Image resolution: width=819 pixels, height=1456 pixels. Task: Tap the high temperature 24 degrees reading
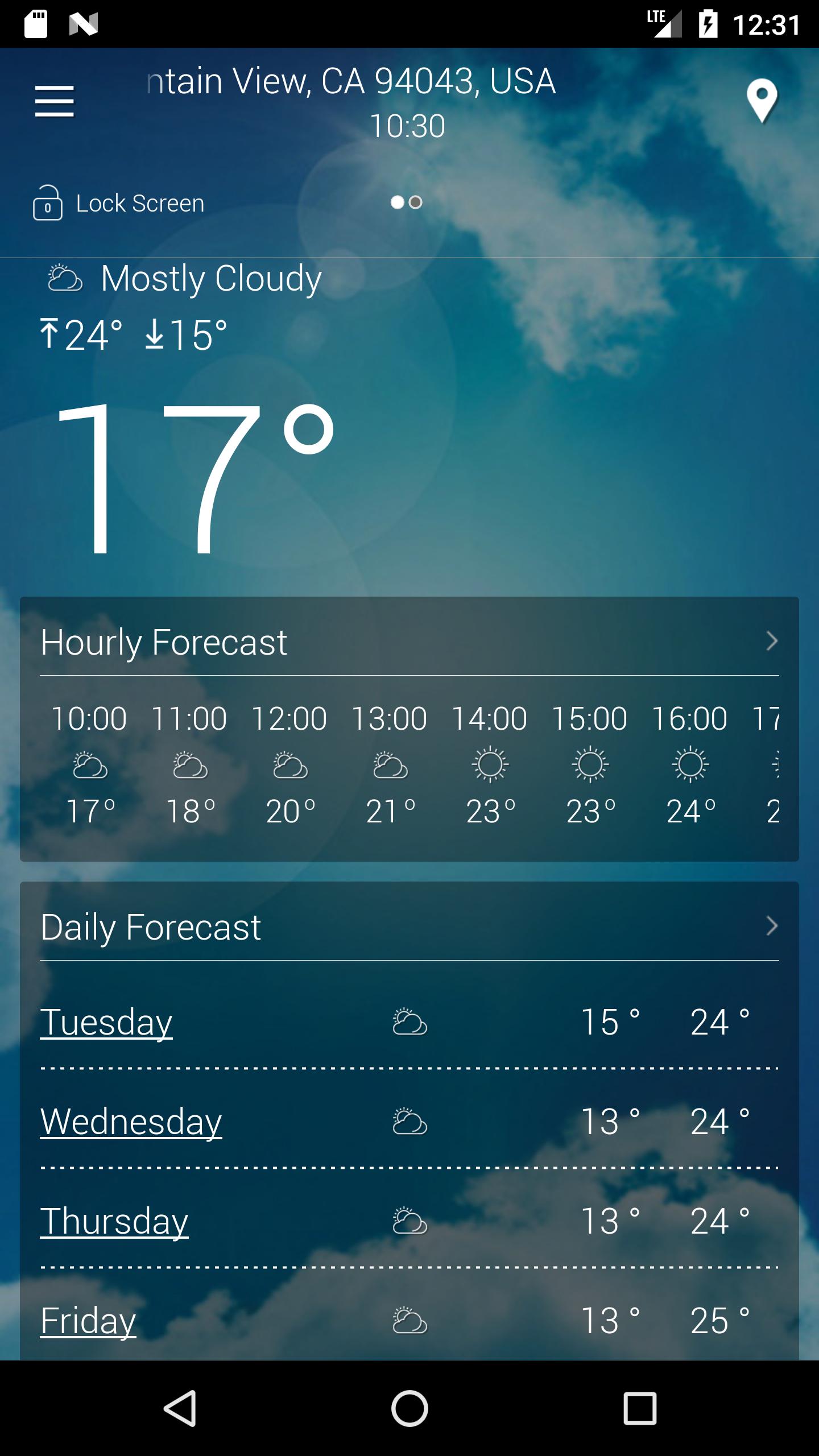(93, 331)
